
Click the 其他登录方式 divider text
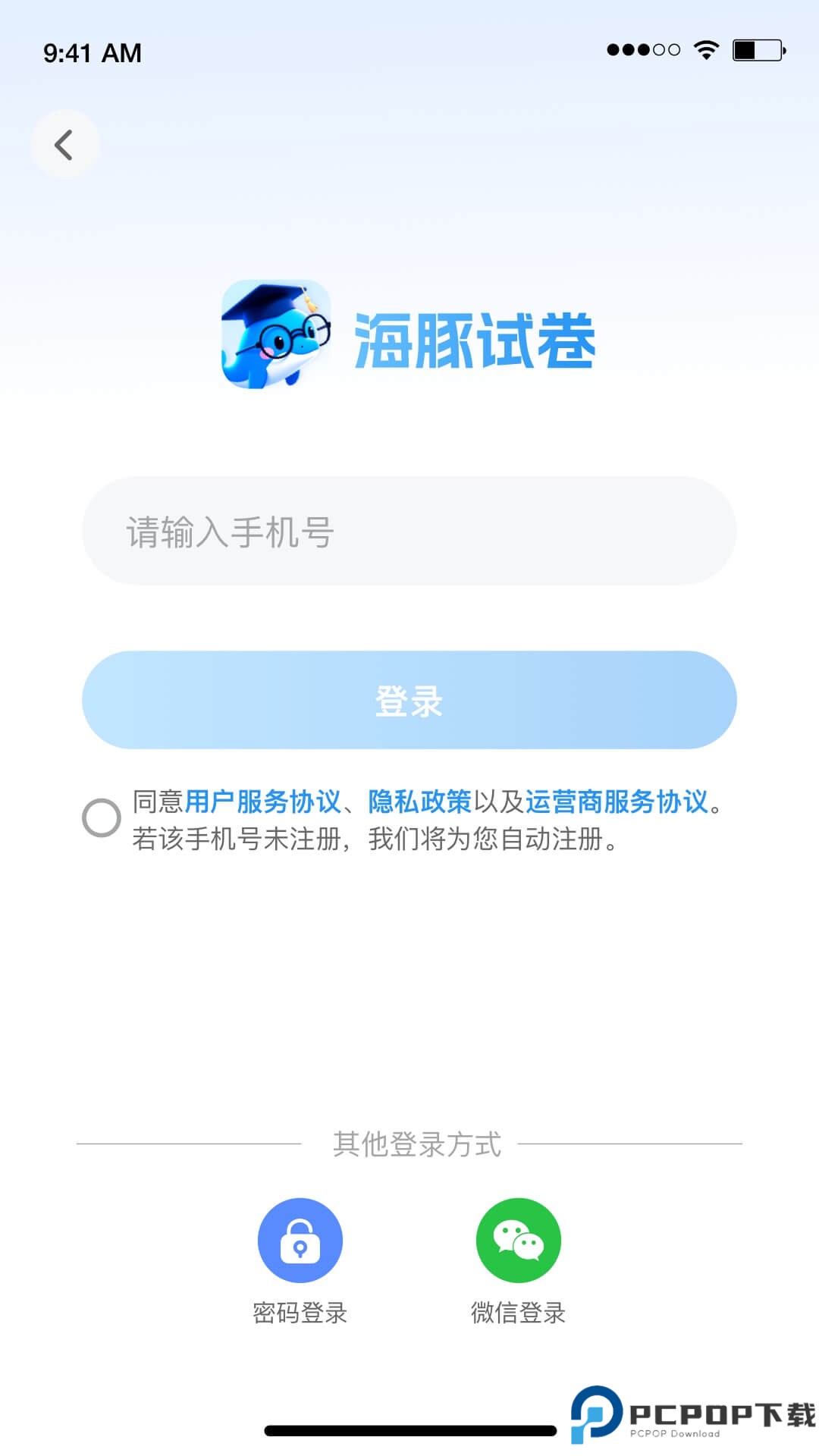(417, 1145)
